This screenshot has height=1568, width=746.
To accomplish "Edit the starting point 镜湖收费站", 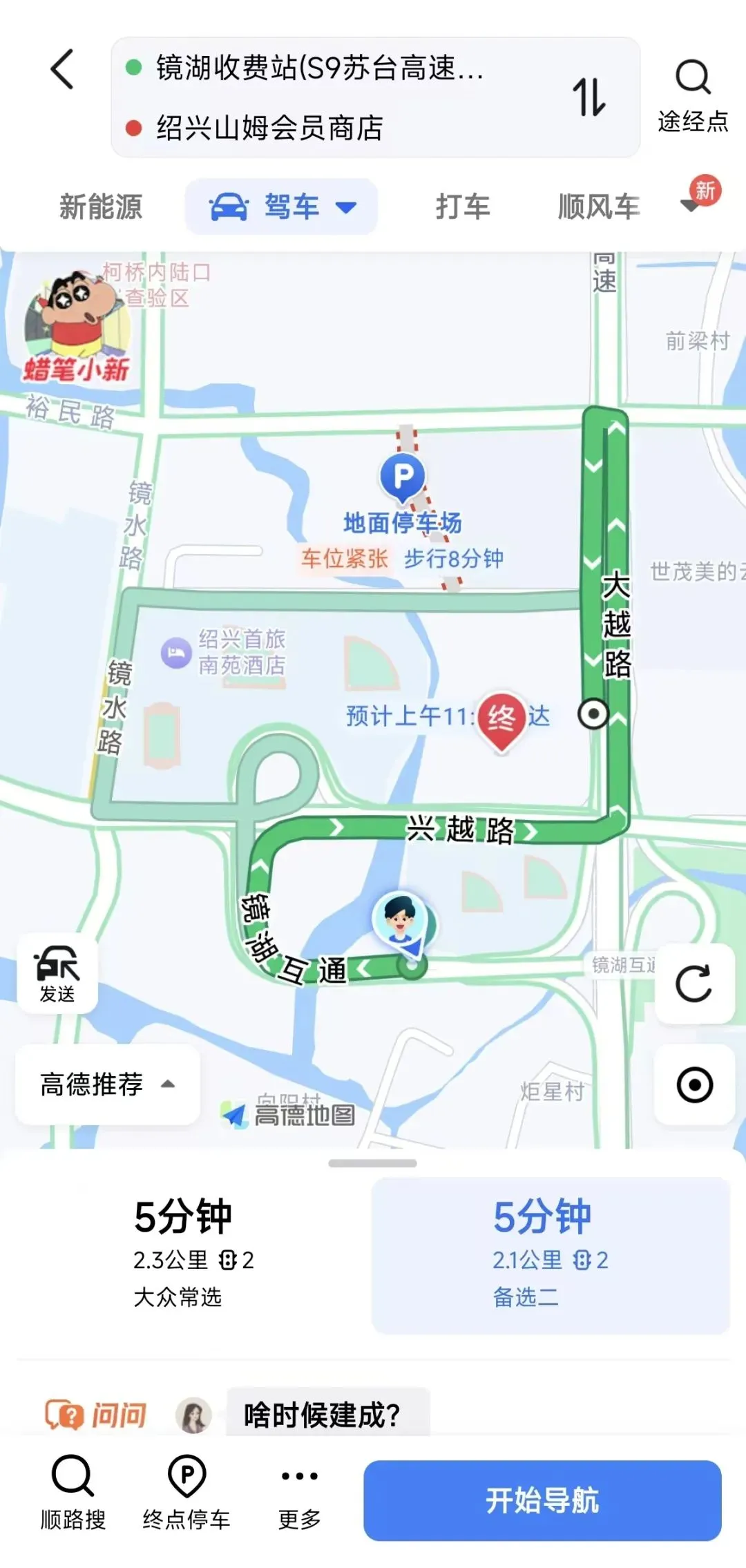I will pyautogui.click(x=320, y=68).
